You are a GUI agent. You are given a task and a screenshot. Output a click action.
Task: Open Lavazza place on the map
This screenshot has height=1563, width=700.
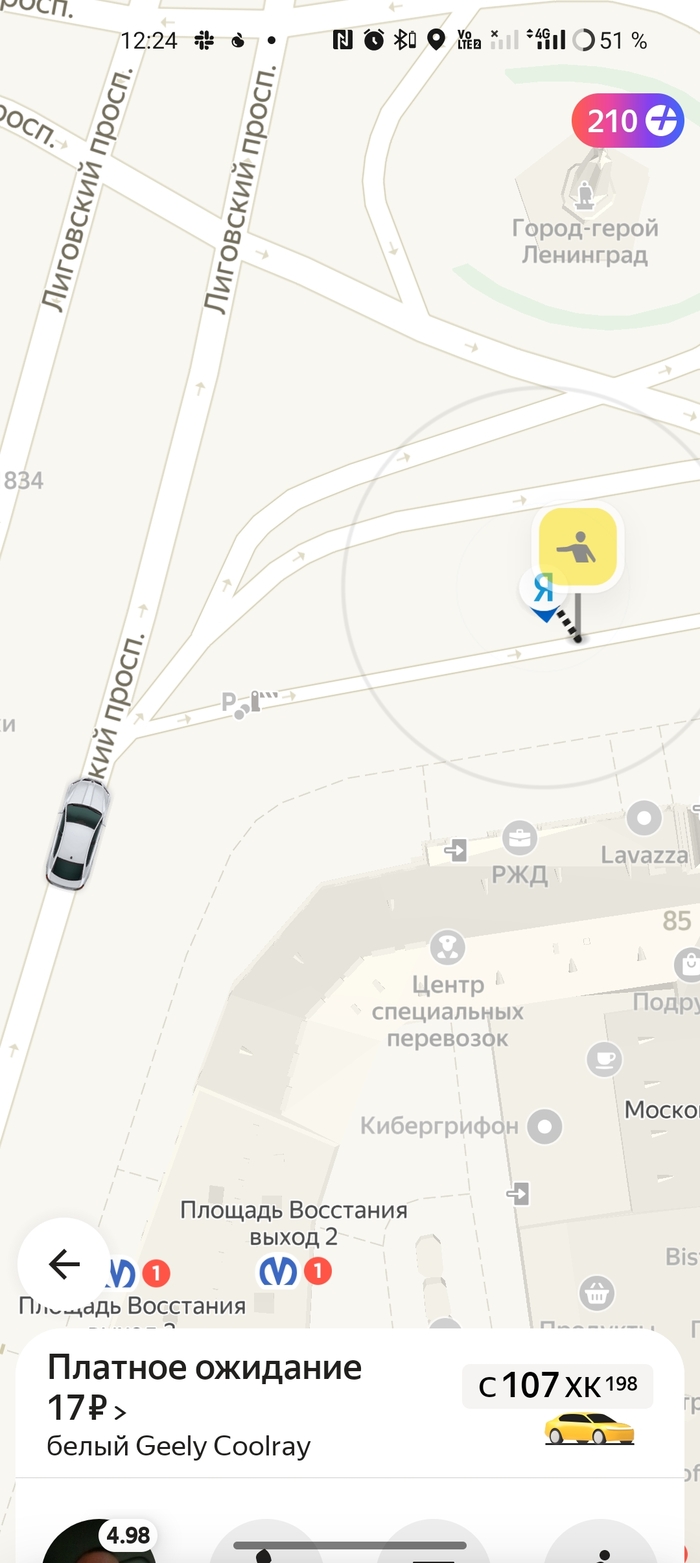pos(644,820)
